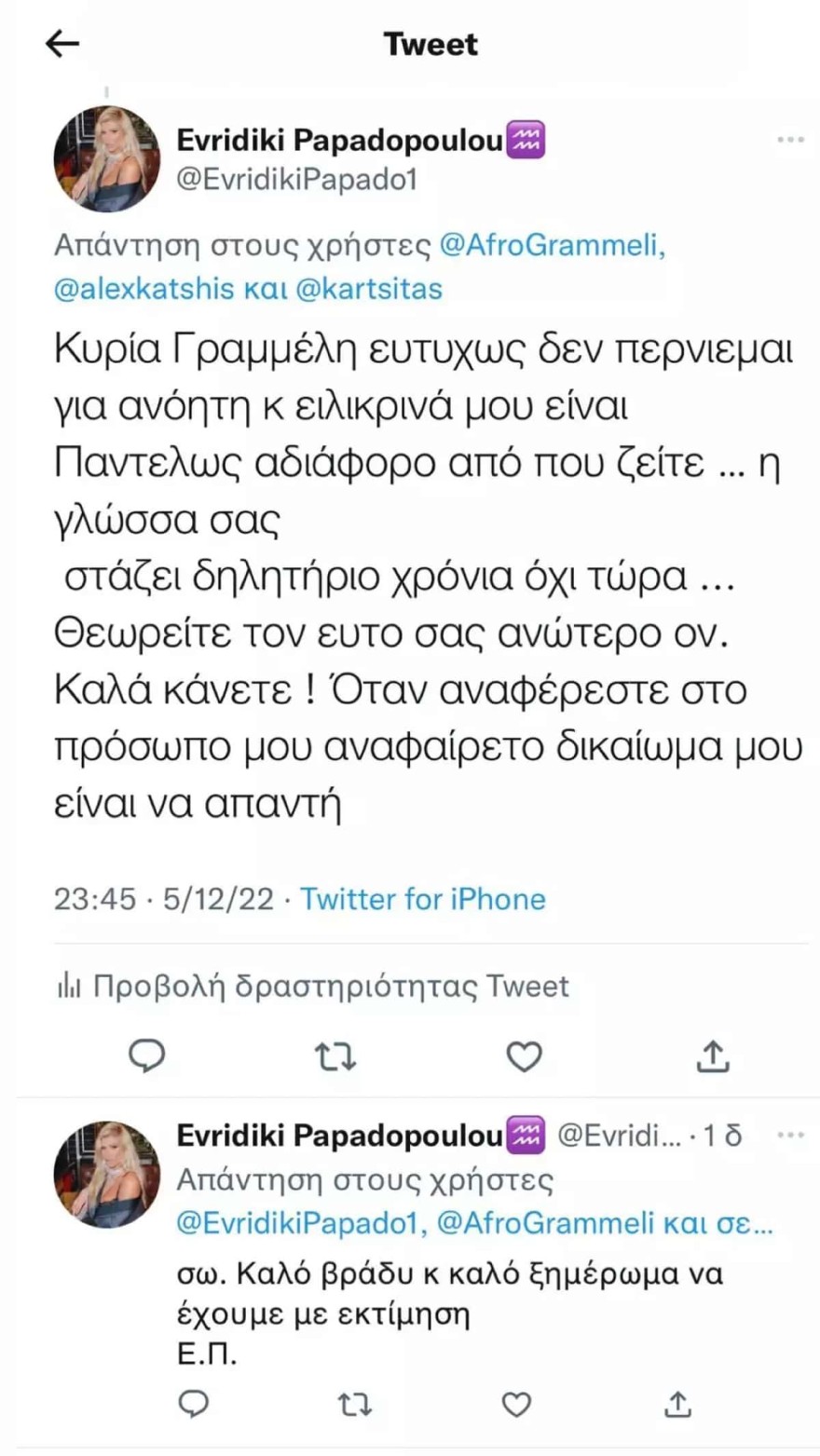Open more options on the reply tweet
The image size is (820, 1456).
click(x=791, y=1135)
